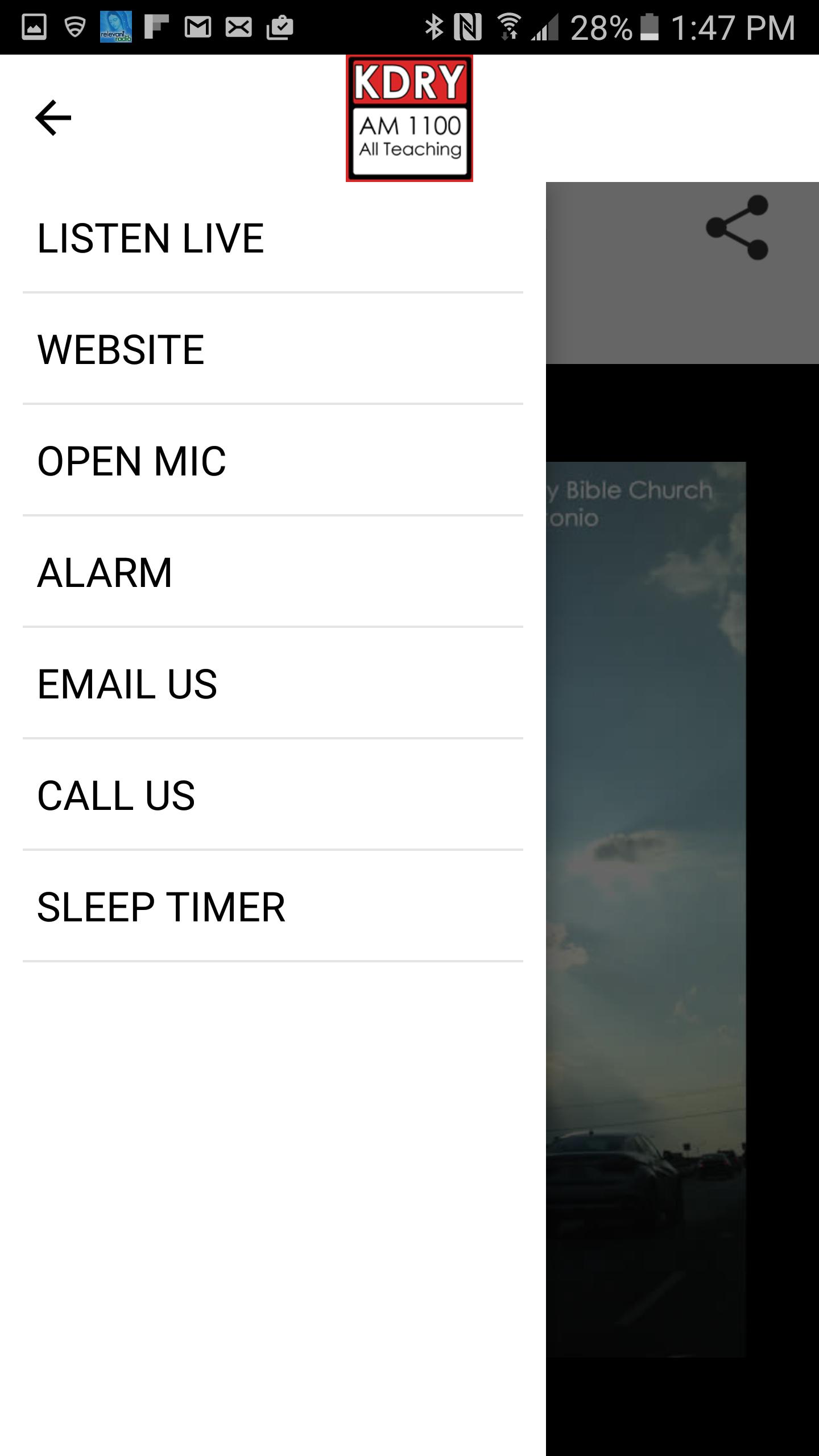The image size is (819, 1456).
Task: Tap the KDRY AM 1100 station logo
Action: [x=409, y=119]
